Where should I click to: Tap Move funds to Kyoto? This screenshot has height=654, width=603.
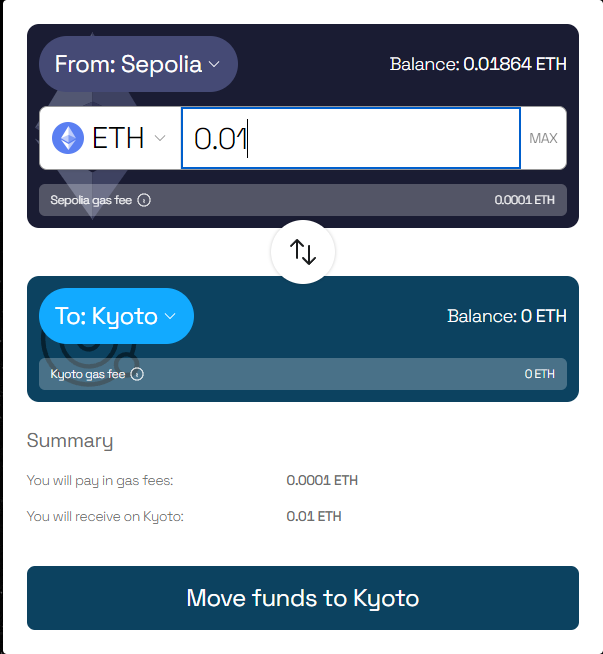[302, 598]
